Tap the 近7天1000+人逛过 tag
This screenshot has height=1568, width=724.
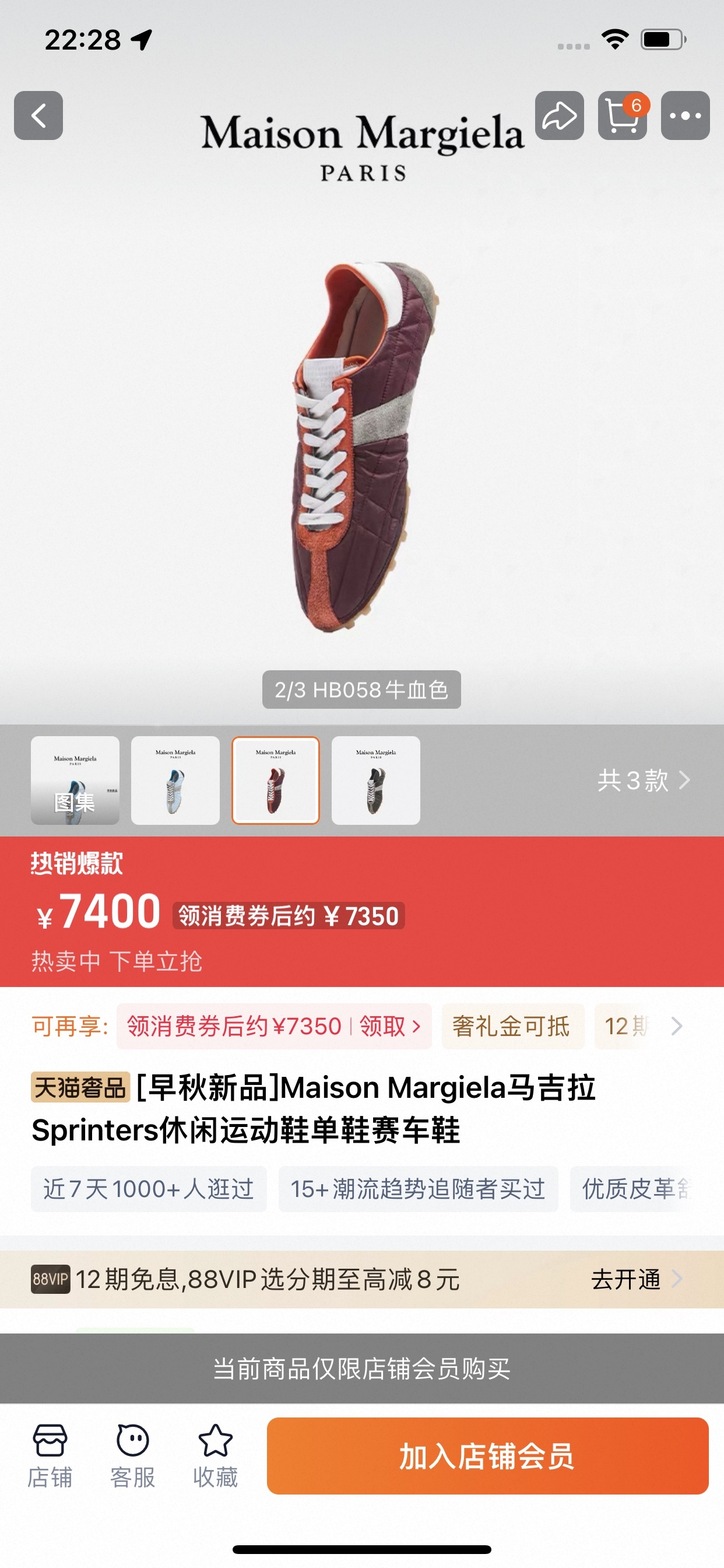(149, 1189)
